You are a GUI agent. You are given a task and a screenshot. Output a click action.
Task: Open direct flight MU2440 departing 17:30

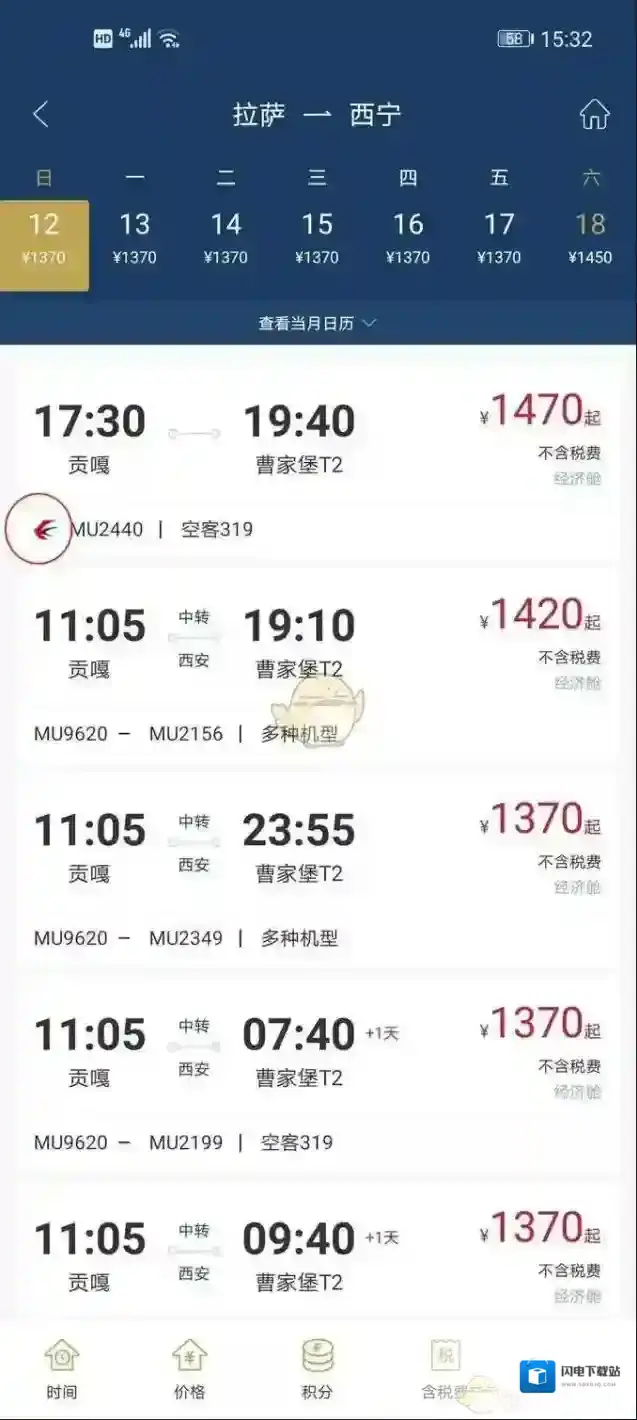tap(317, 463)
